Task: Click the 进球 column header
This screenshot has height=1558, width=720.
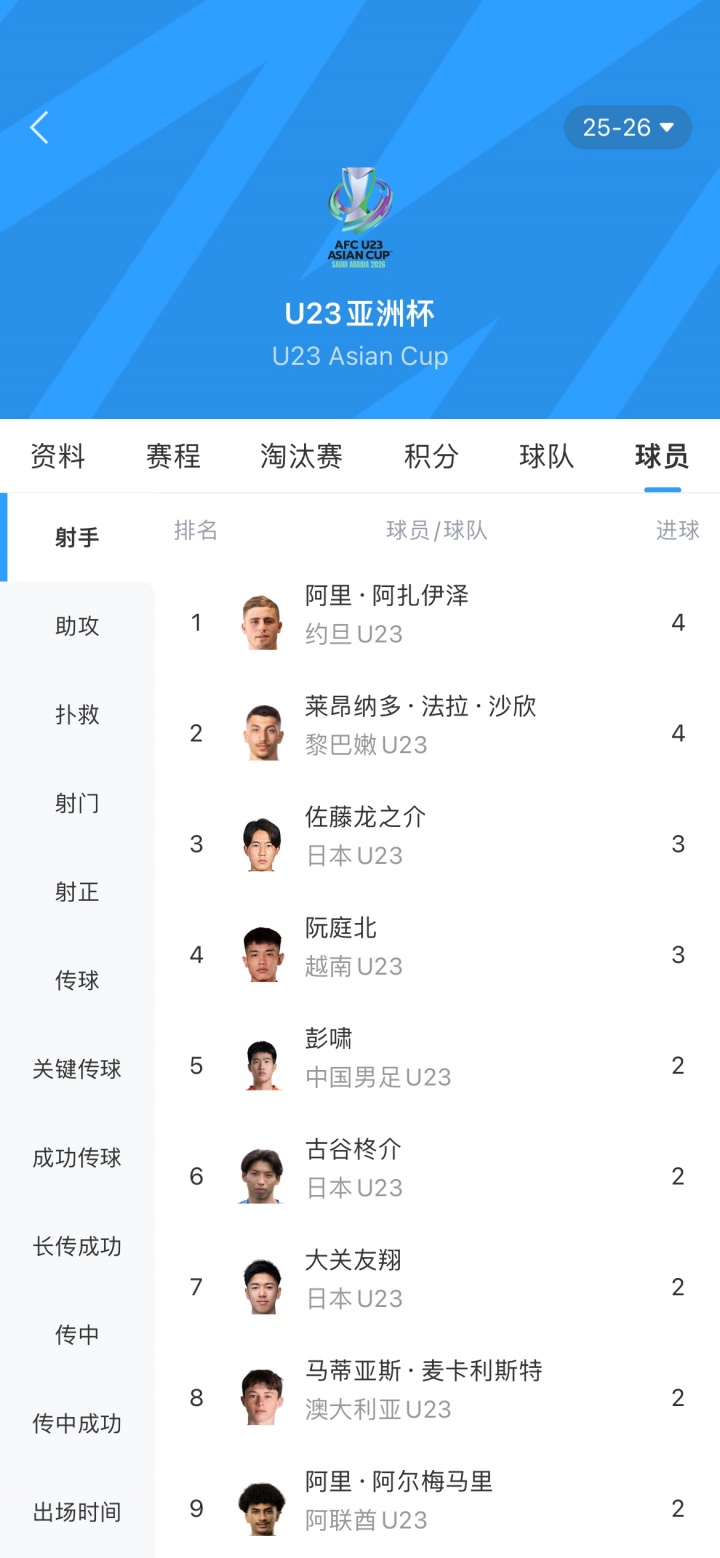Action: tap(678, 530)
